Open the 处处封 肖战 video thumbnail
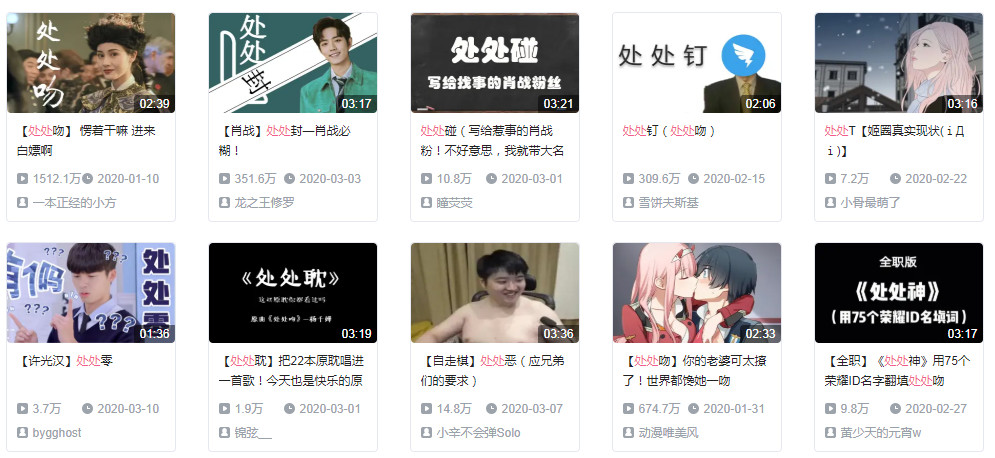Viewport: 995px width, 458px height. [x=293, y=62]
